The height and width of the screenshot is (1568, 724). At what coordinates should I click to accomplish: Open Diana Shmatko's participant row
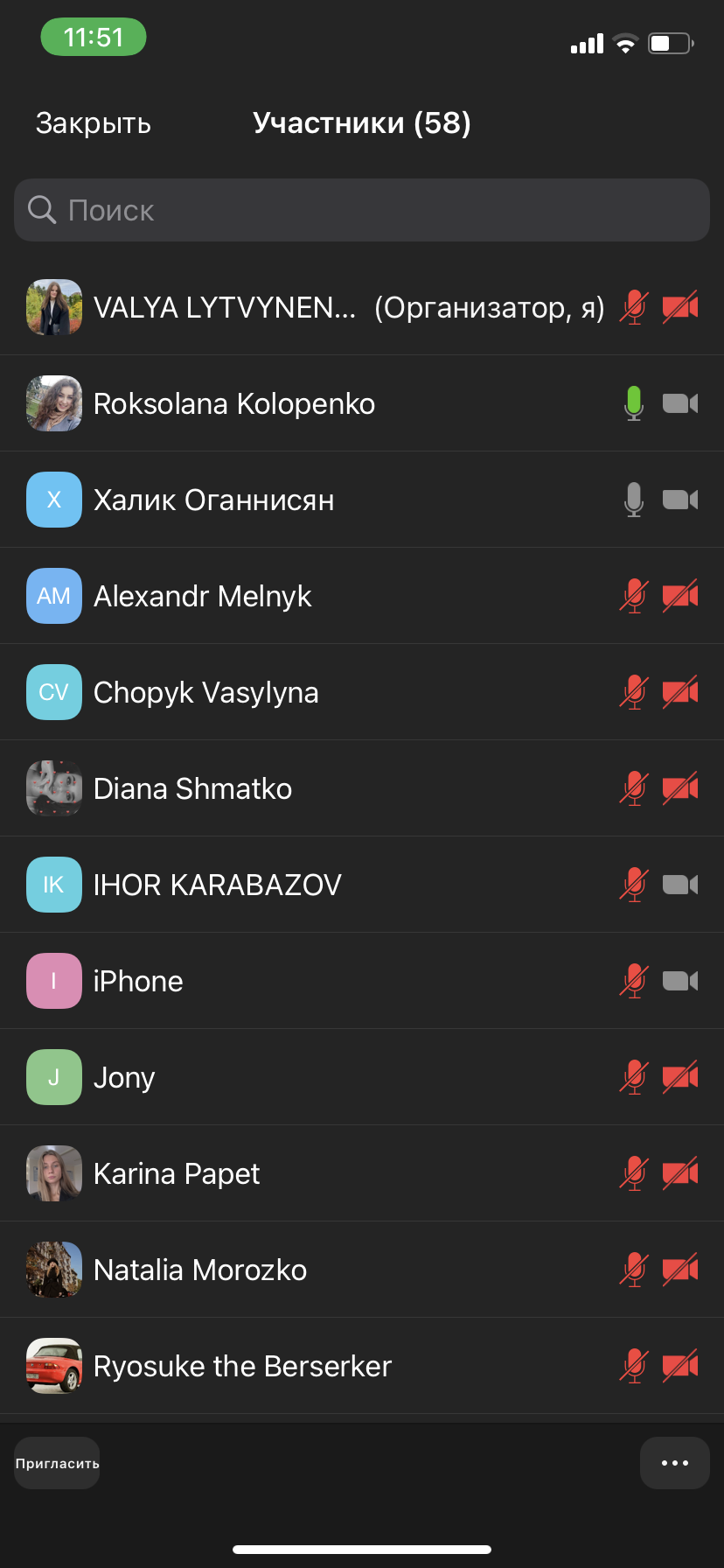193,789
